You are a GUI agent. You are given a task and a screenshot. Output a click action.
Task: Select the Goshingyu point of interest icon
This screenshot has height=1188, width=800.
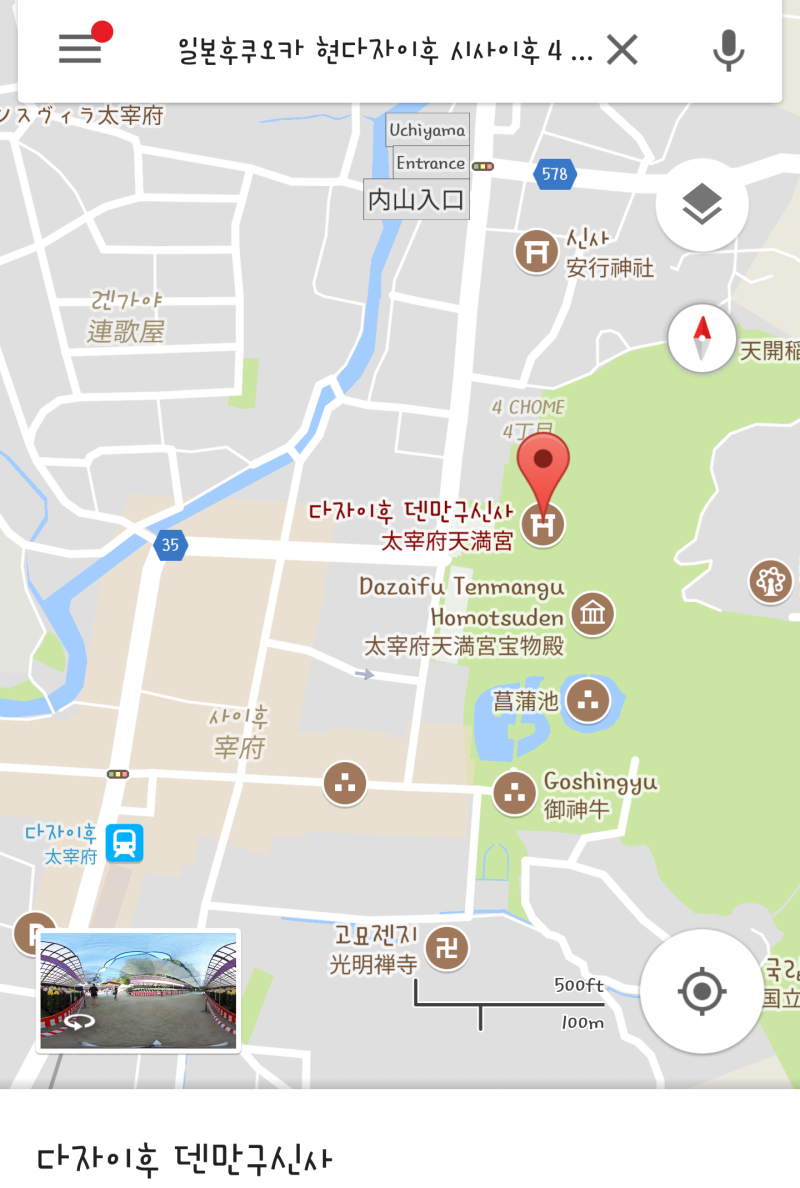click(x=513, y=793)
